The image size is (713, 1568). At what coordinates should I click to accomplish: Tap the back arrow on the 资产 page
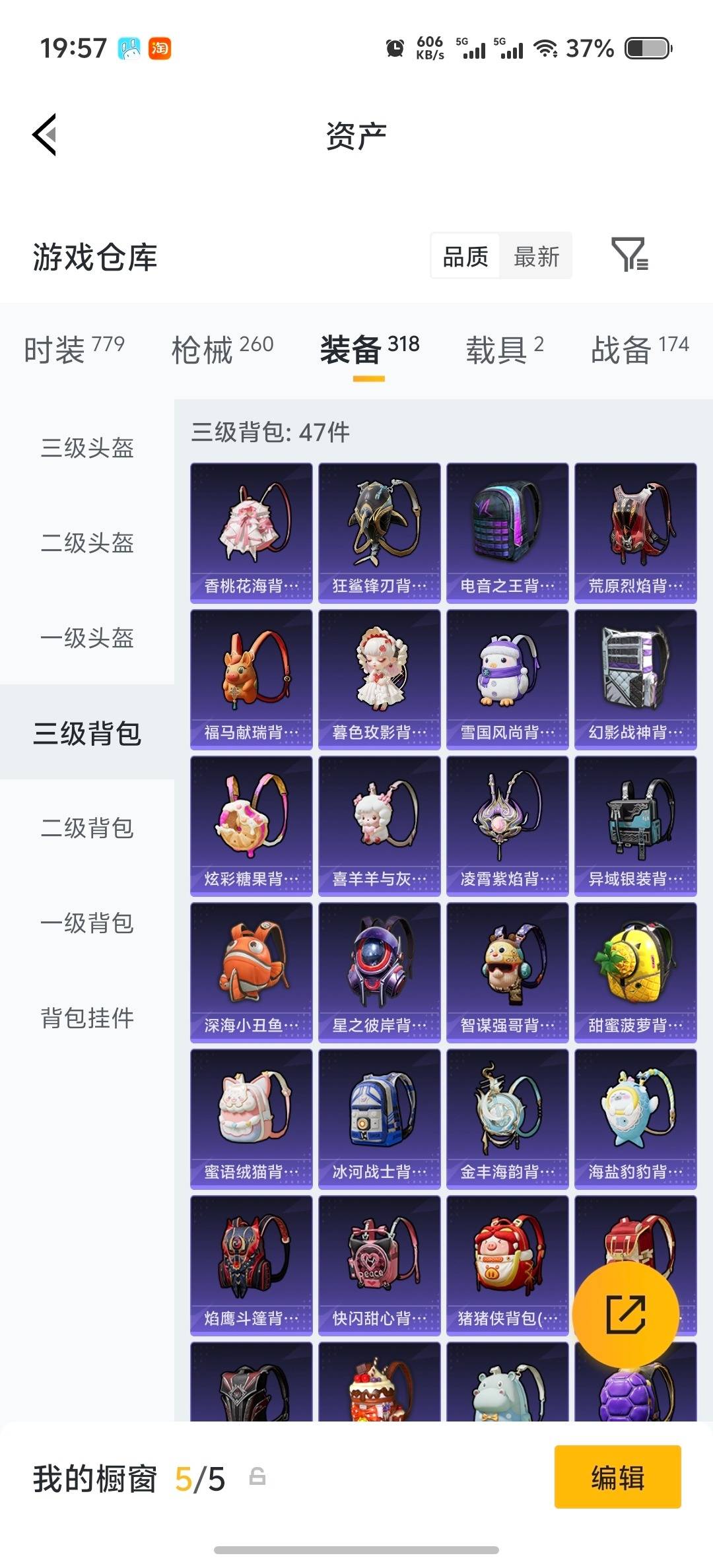tap(44, 133)
